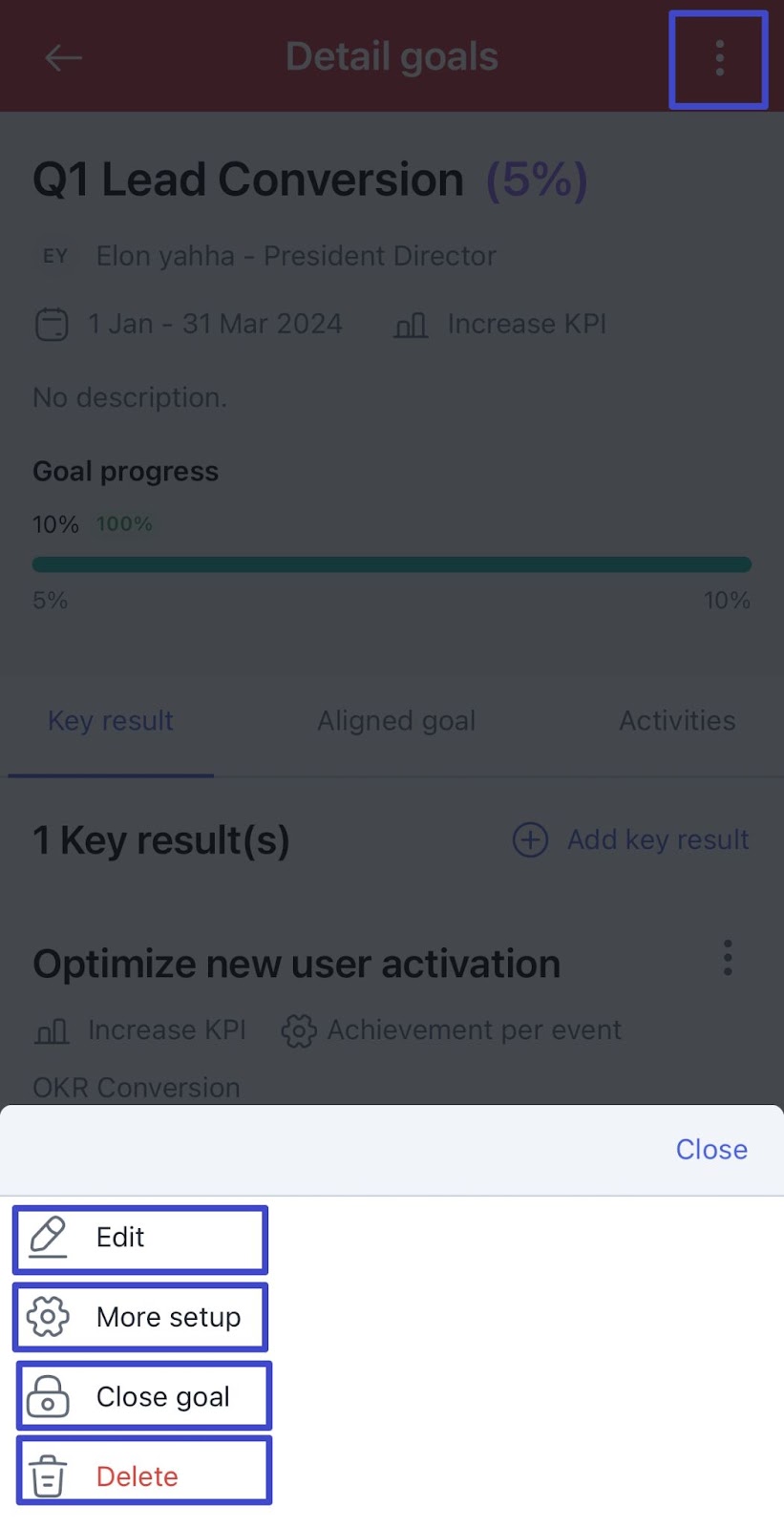Choose Close goal from the menu
This screenshot has width=784, height=1528.
click(x=144, y=1396)
